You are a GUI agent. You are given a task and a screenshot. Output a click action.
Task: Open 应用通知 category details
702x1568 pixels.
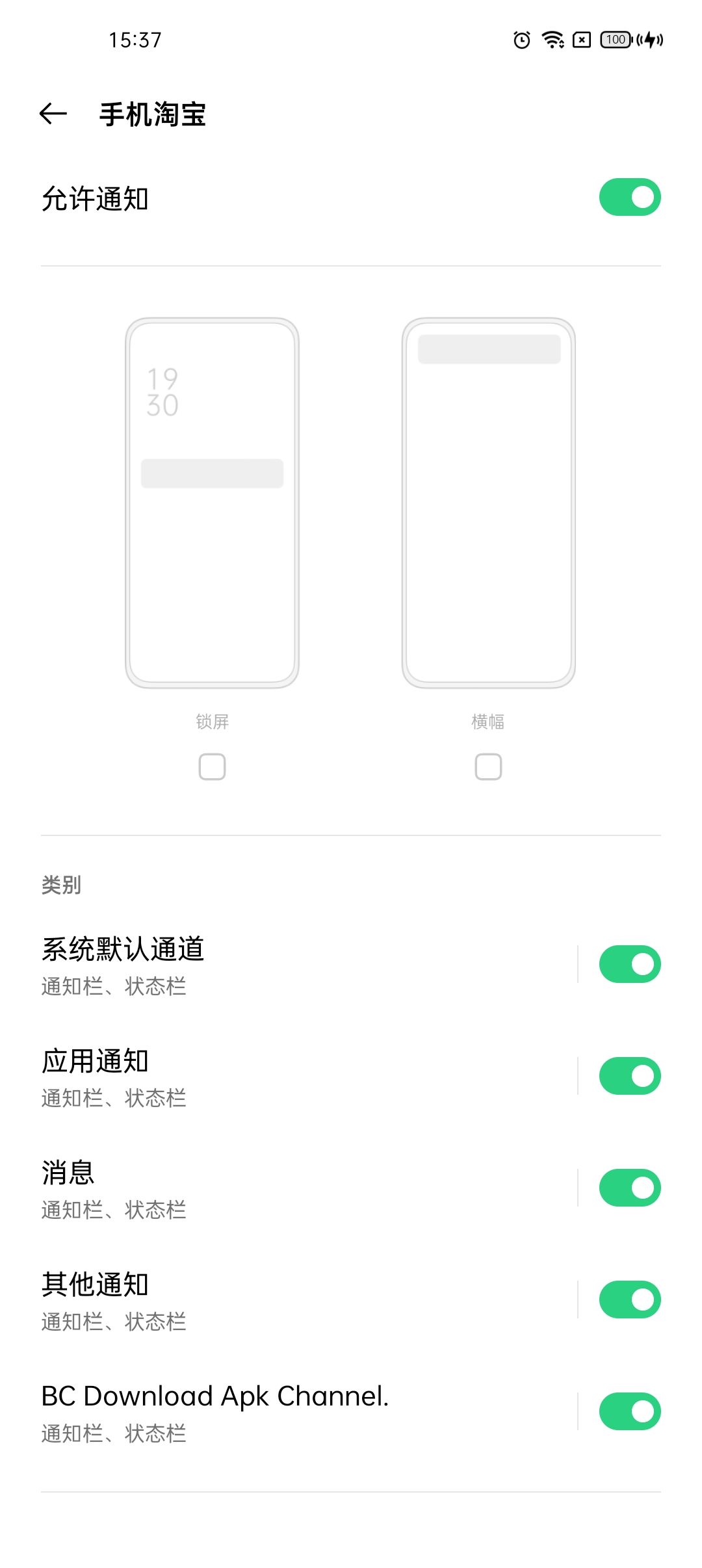click(x=260, y=1077)
